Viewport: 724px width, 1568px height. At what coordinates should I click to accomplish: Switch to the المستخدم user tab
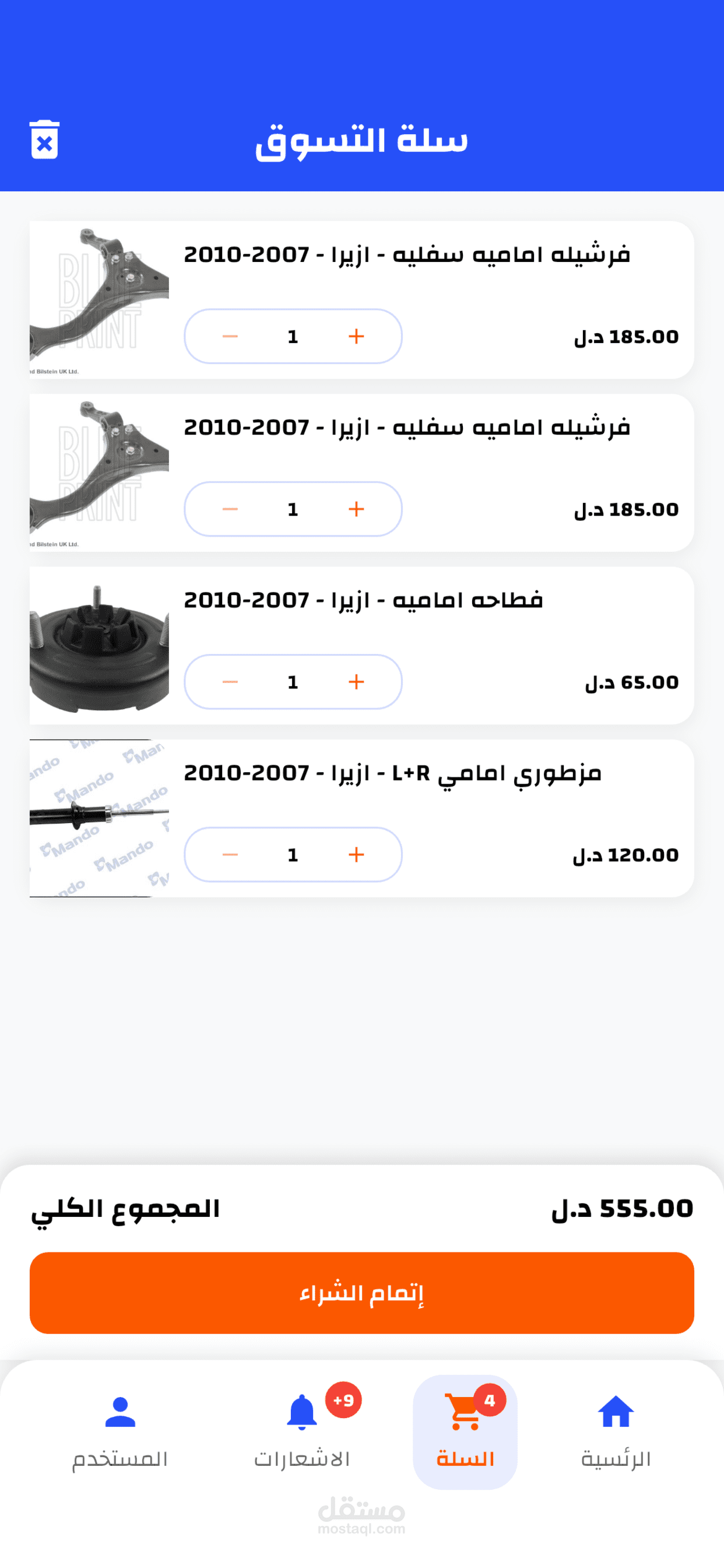click(x=120, y=1430)
